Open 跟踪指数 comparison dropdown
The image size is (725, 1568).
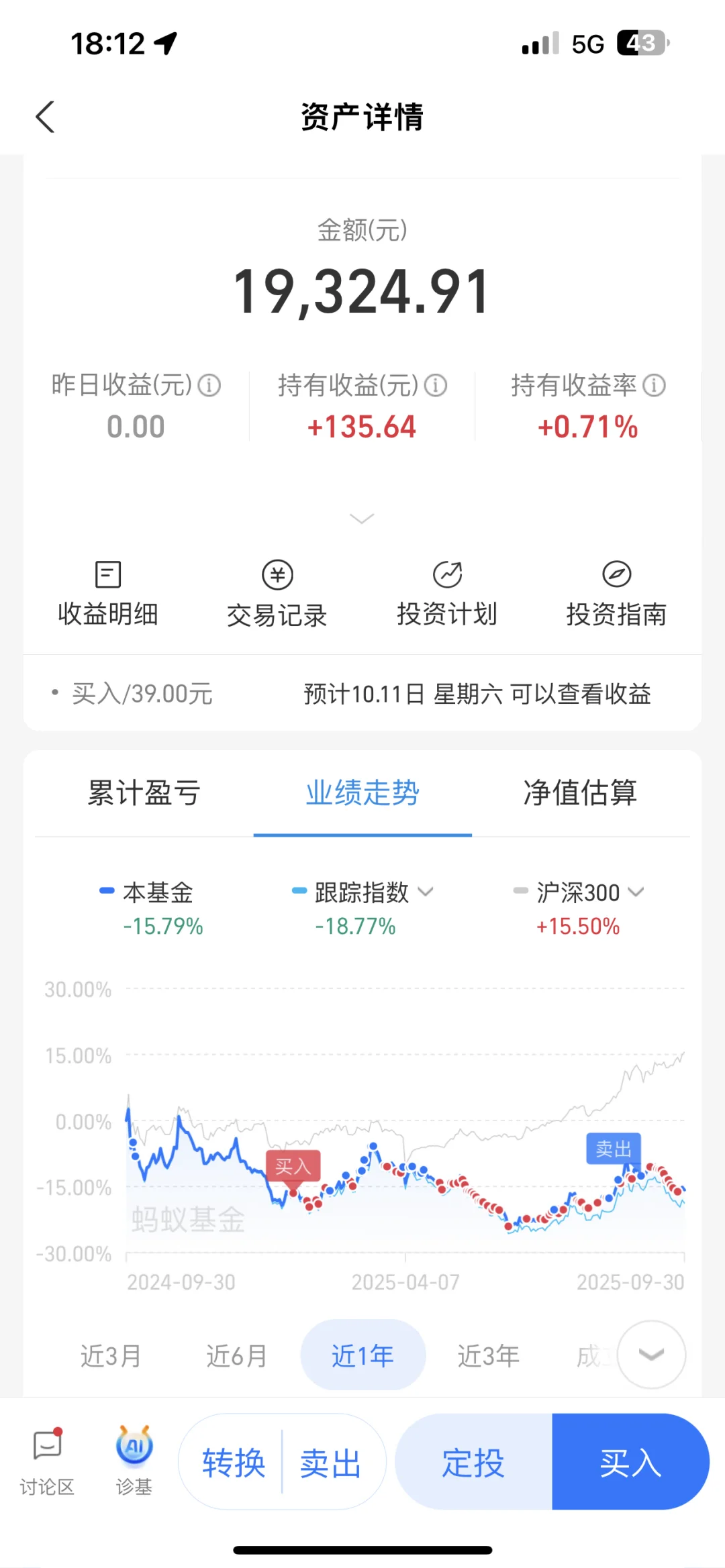coord(426,892)
